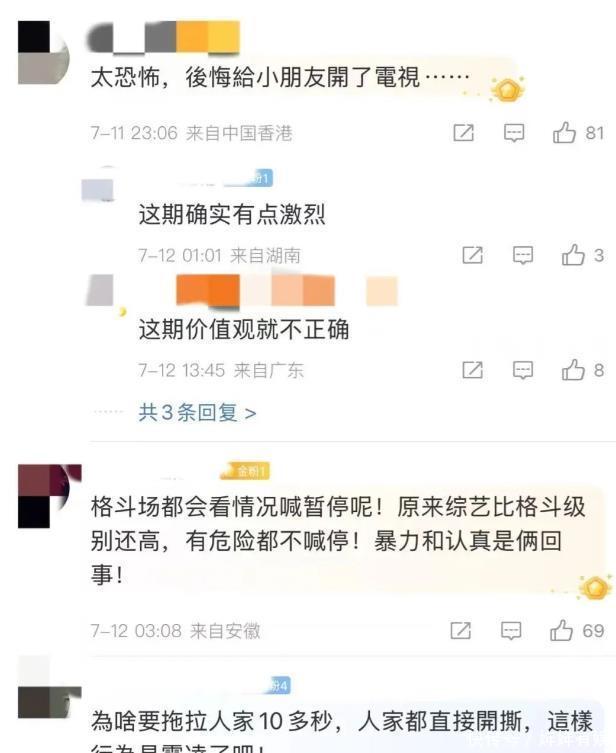Reply to the 格斗场 comment
The width and height of the screenshot is (616, 753).
coord(511,631)
